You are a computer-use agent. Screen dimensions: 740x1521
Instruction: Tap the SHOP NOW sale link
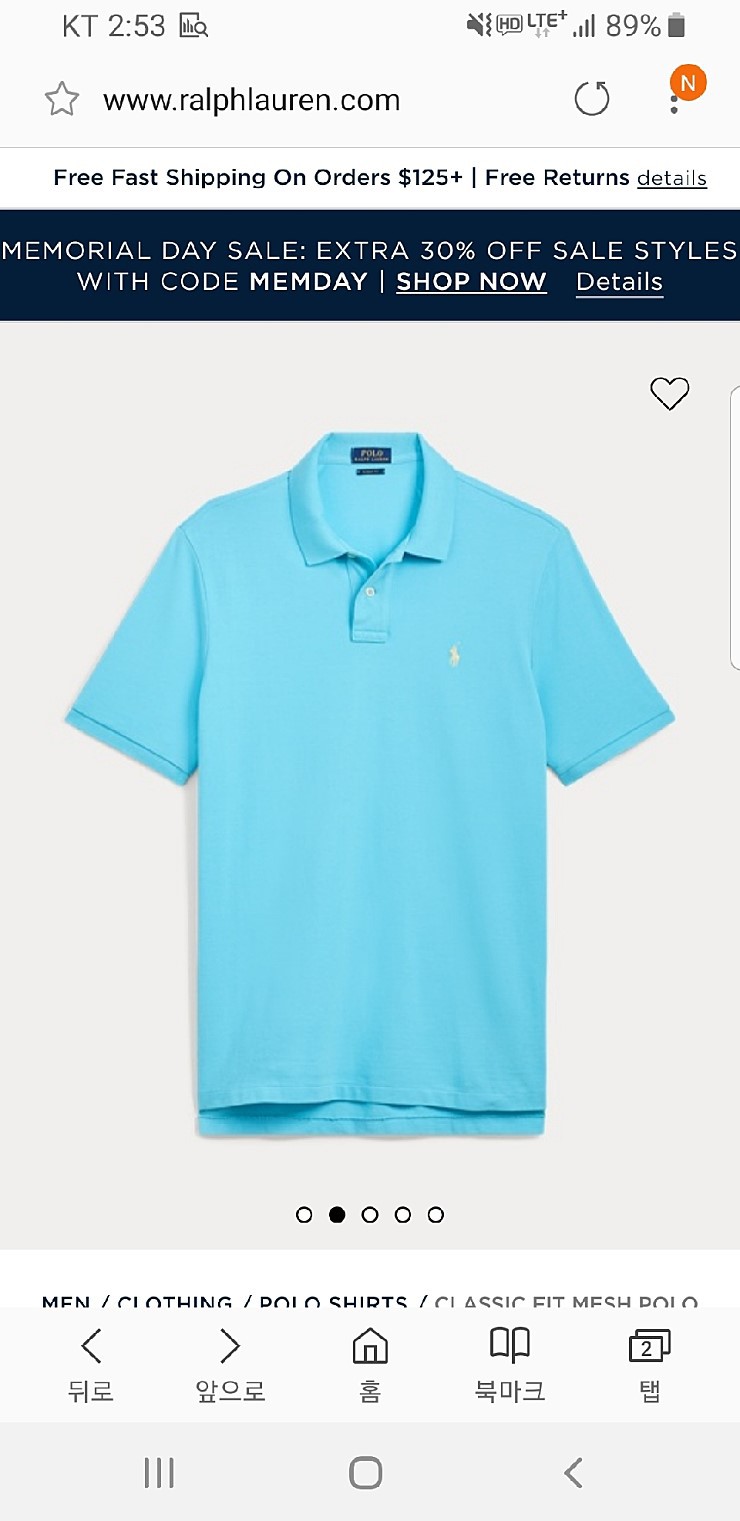pyautogui.click(x=471, y=282)
